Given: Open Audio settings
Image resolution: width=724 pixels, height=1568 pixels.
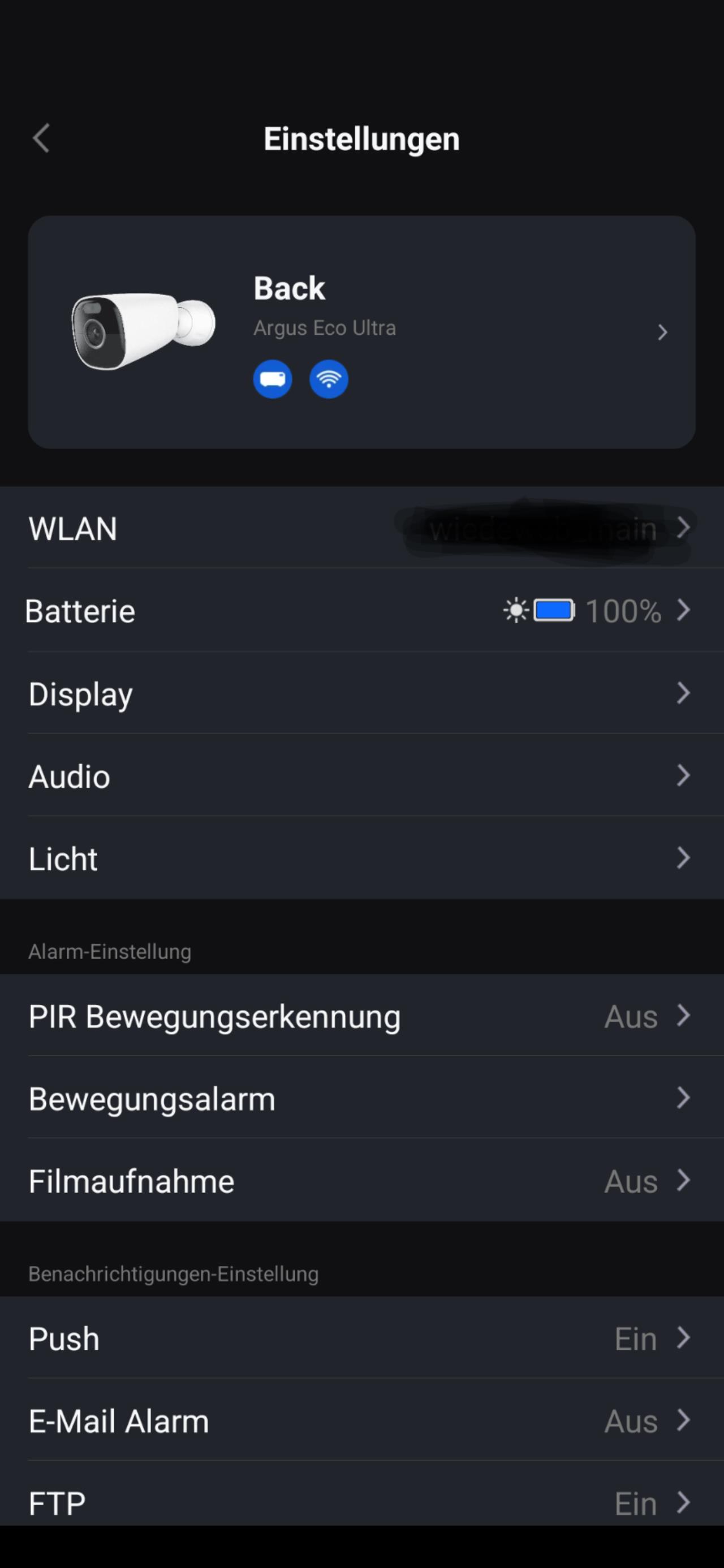Looking at the screenshot, I should coord(361,775).
